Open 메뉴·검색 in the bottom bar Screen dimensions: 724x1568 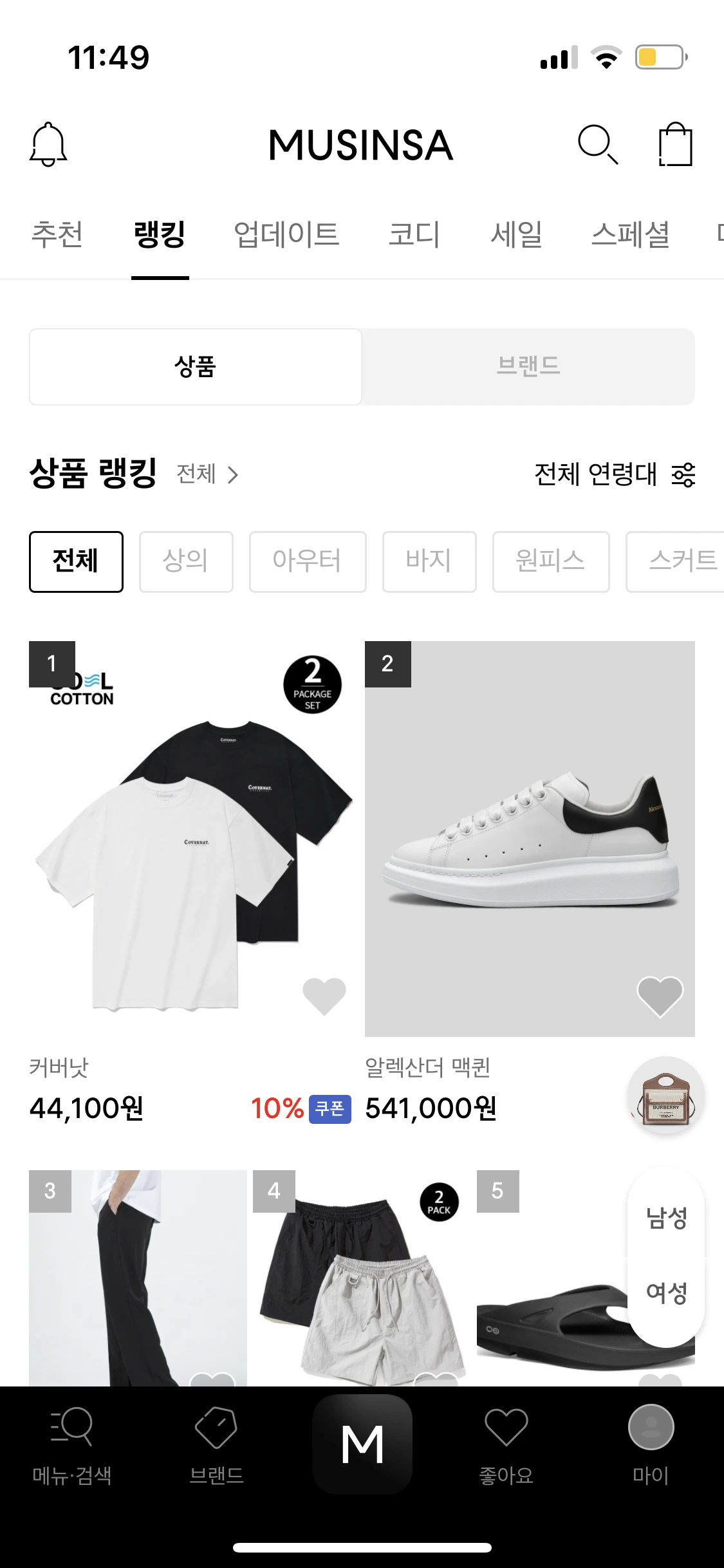coord(72,1446)
